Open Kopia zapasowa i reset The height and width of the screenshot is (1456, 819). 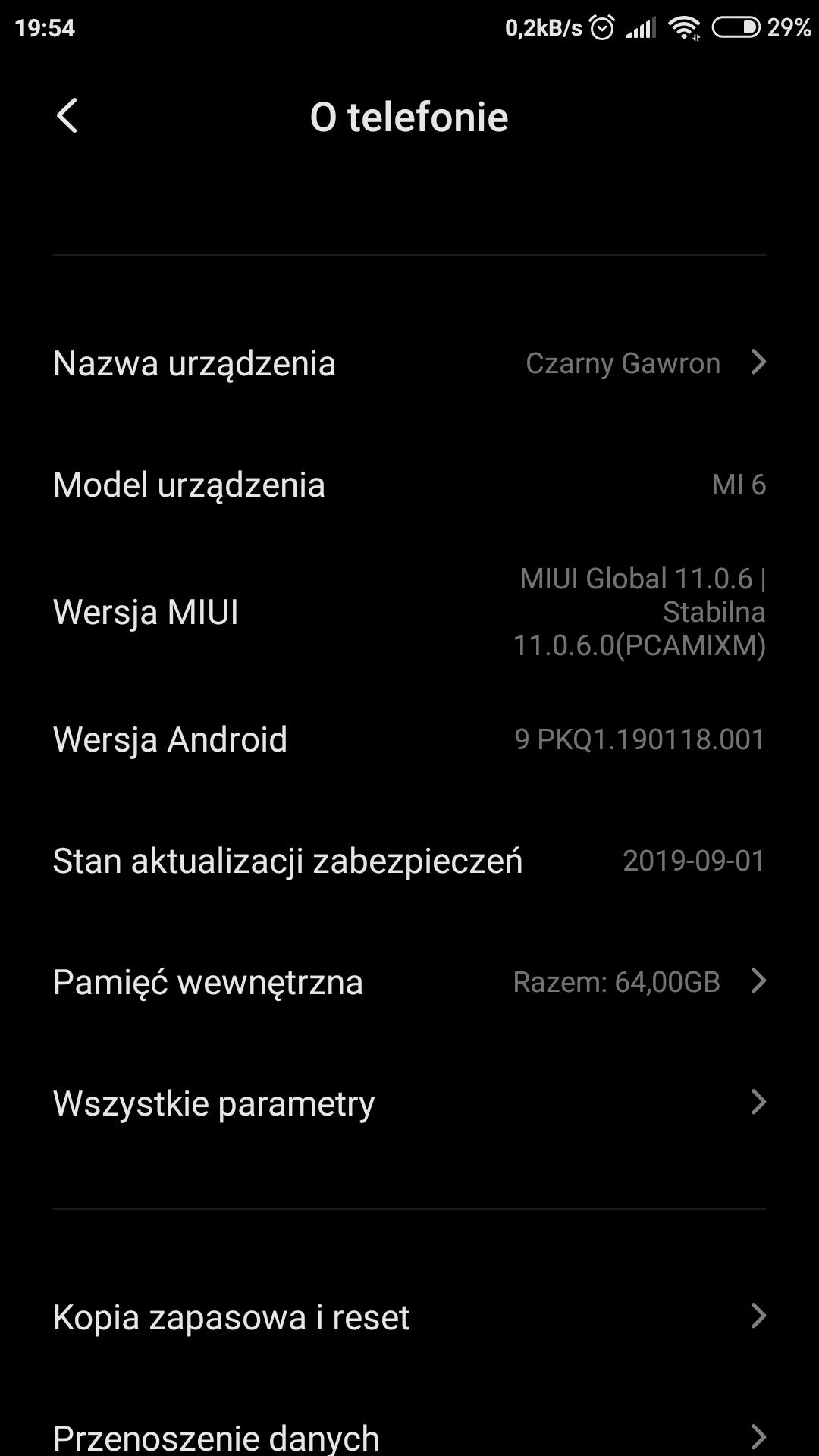tap(409, 1317)
